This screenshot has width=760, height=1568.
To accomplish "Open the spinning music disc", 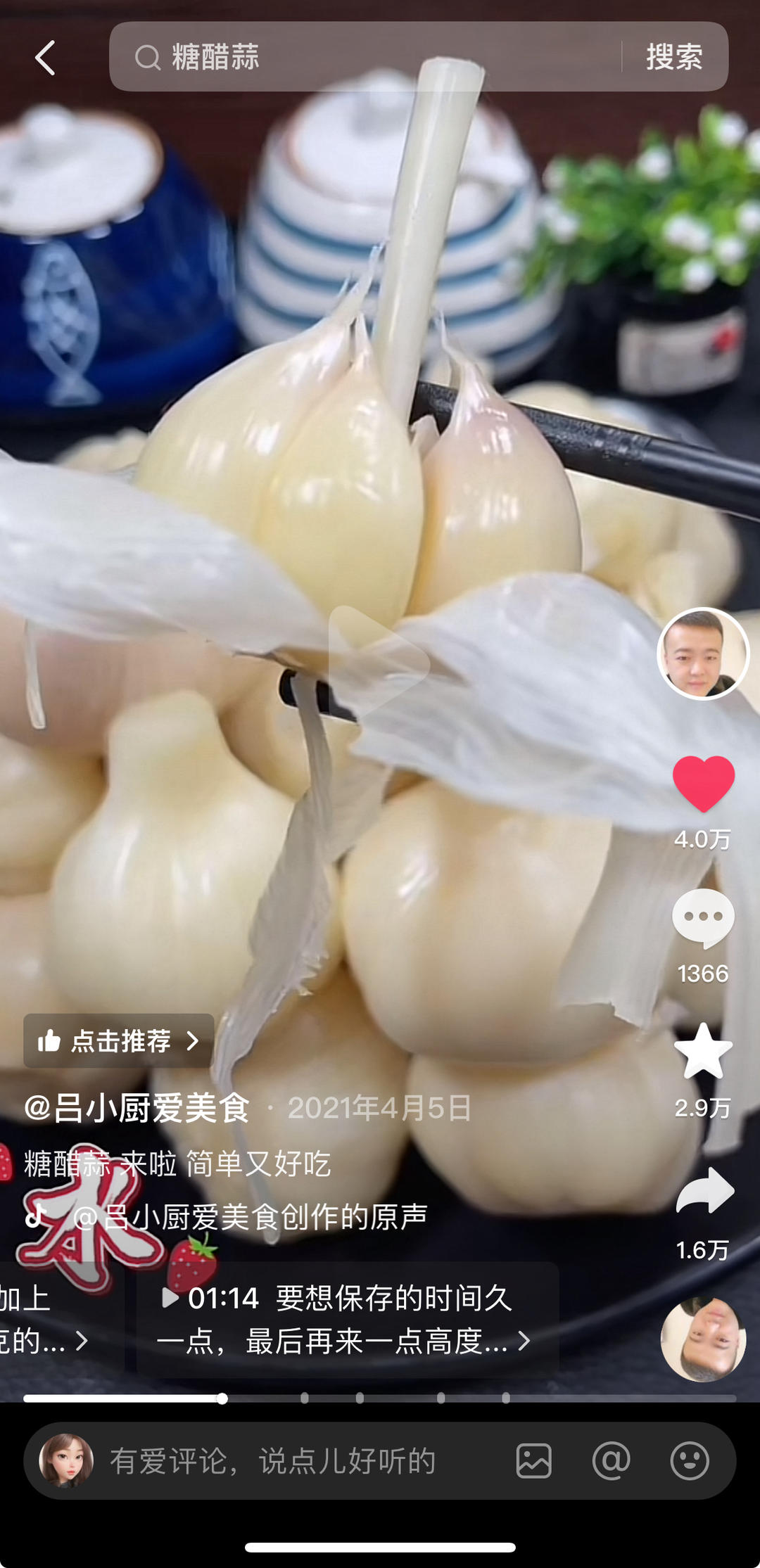I will 703,1339.
